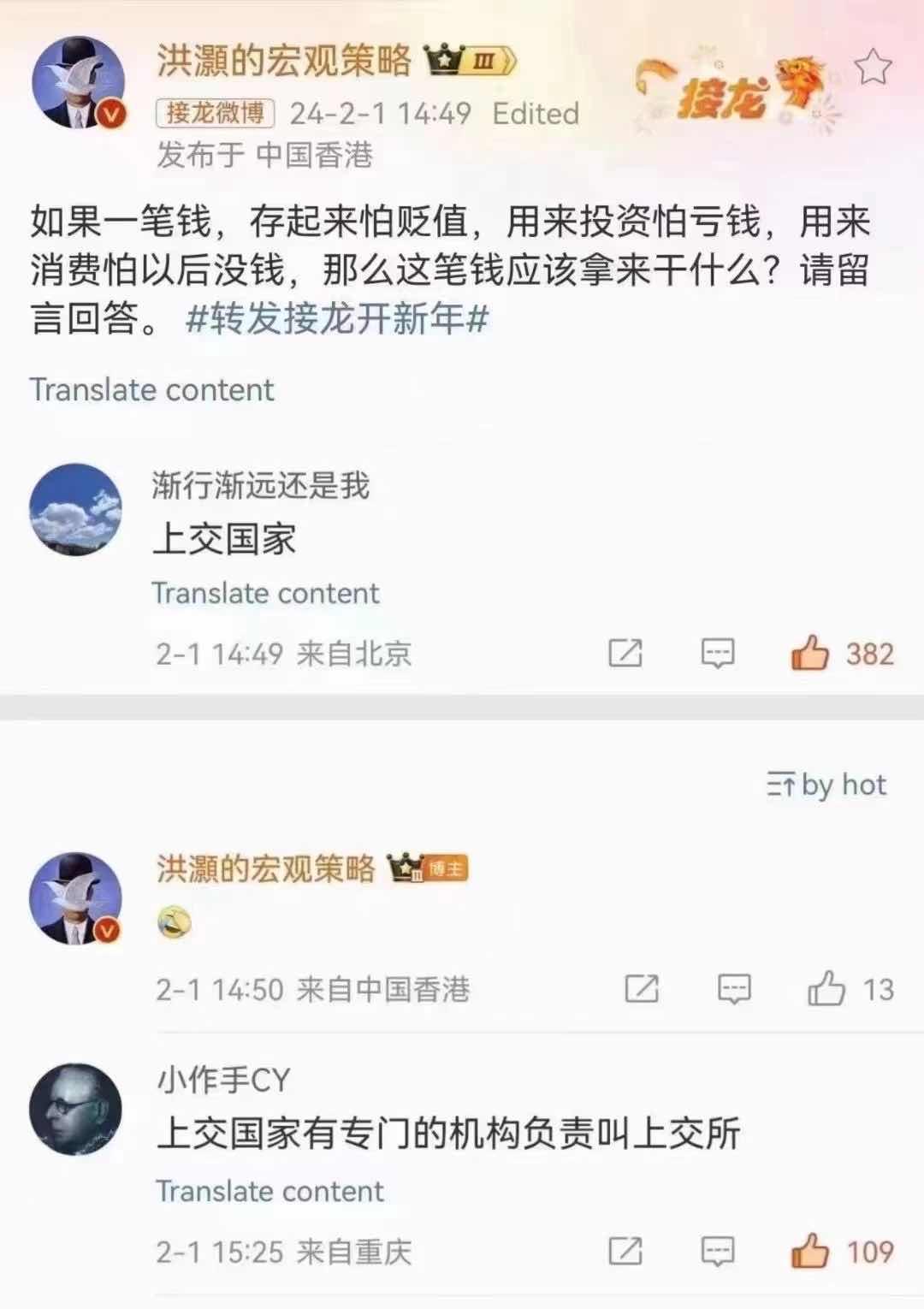Like the comment by 渐行渐远还是我
924x1309 pixels.
click(x=810, y=654)
